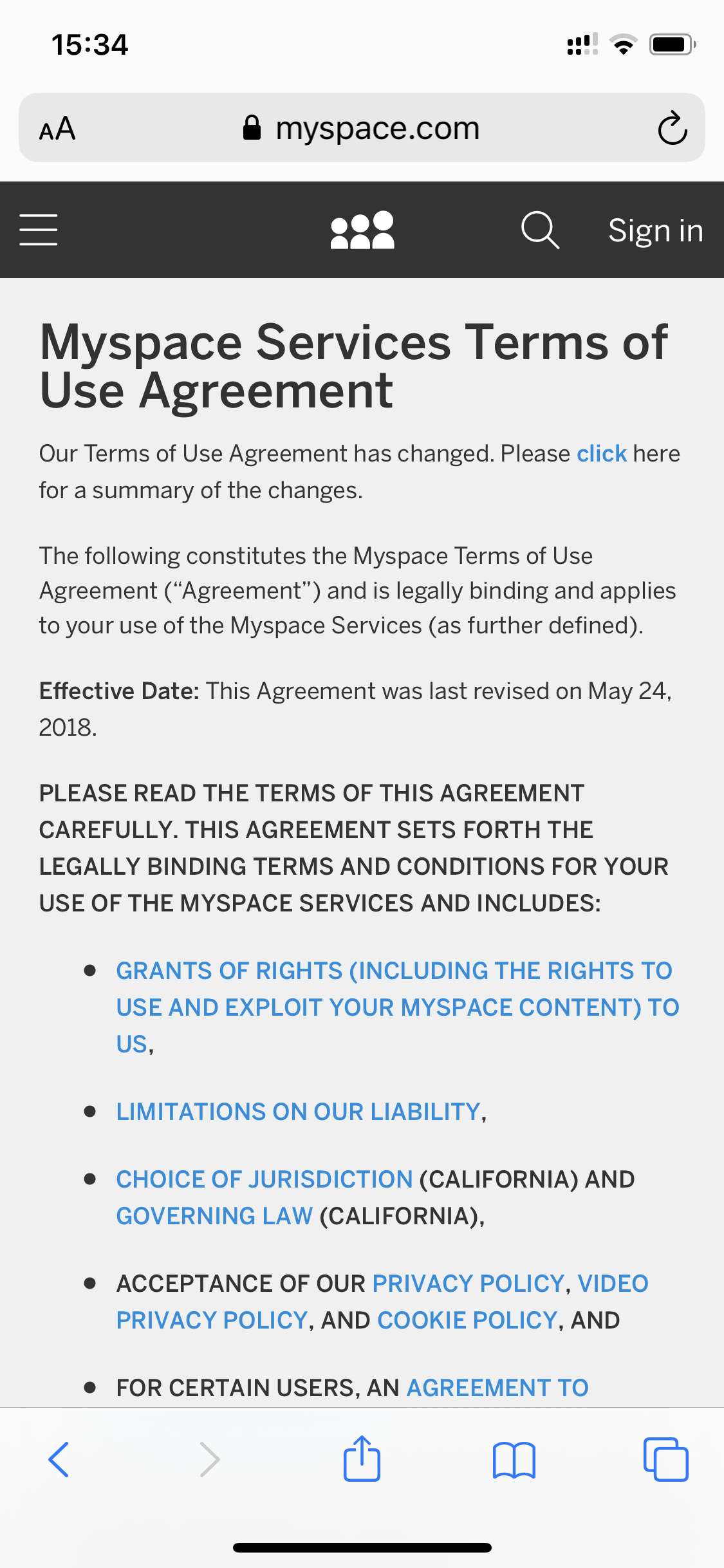Open the Agreement To link

click(x=497, y=1388)
